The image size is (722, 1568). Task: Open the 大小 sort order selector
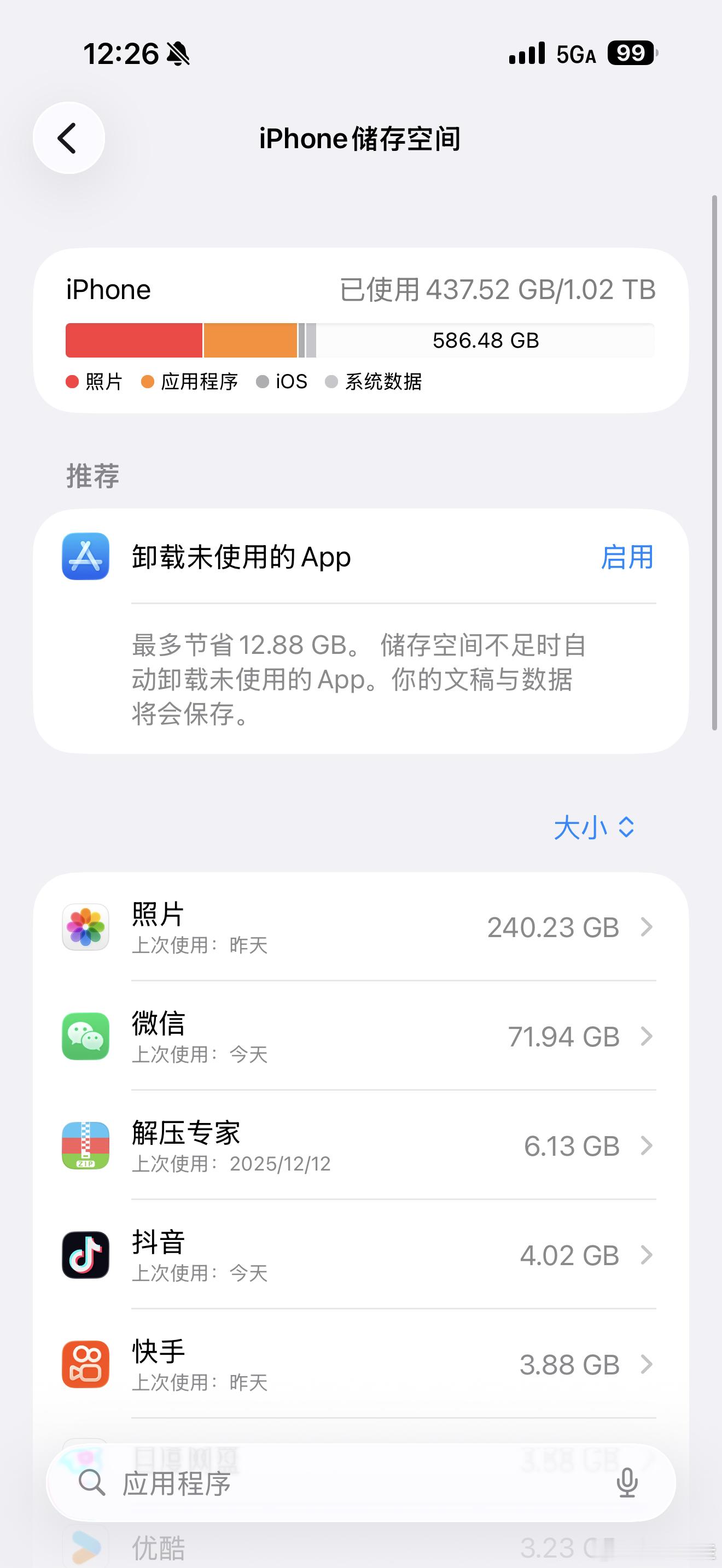[595, 827]
